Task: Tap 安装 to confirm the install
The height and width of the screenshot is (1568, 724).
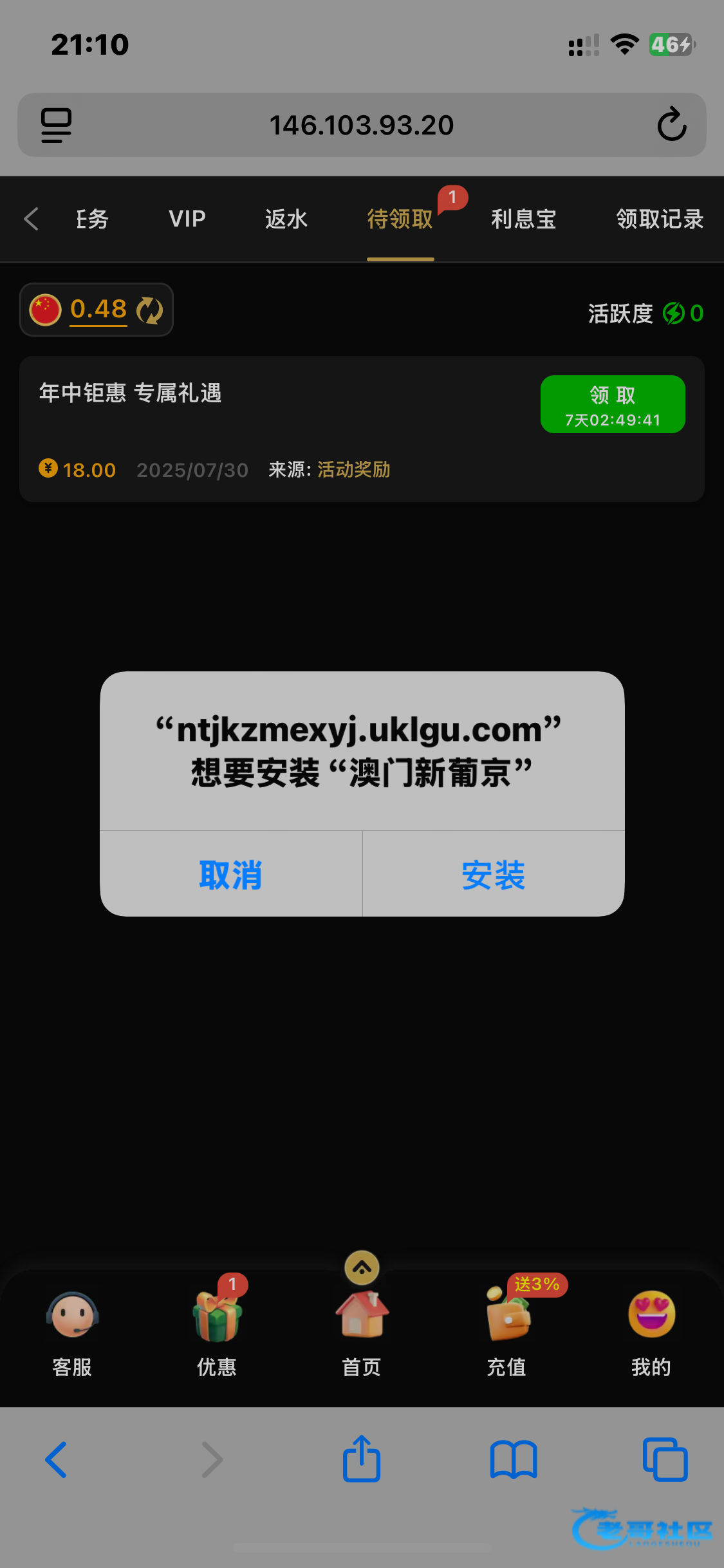Action: click(494, 874)
